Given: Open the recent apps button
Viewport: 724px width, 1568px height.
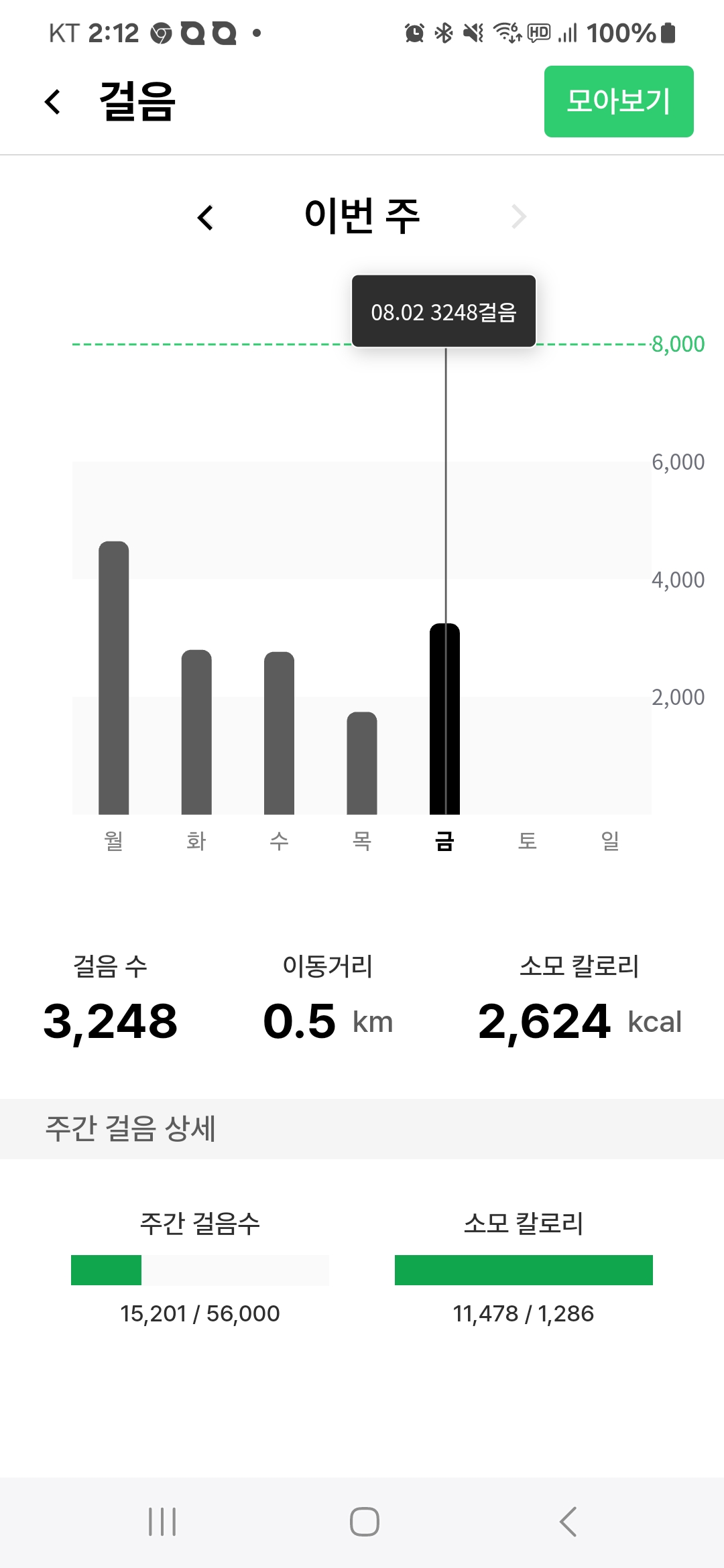Looking at the screenshot, I should [162, 1521].
